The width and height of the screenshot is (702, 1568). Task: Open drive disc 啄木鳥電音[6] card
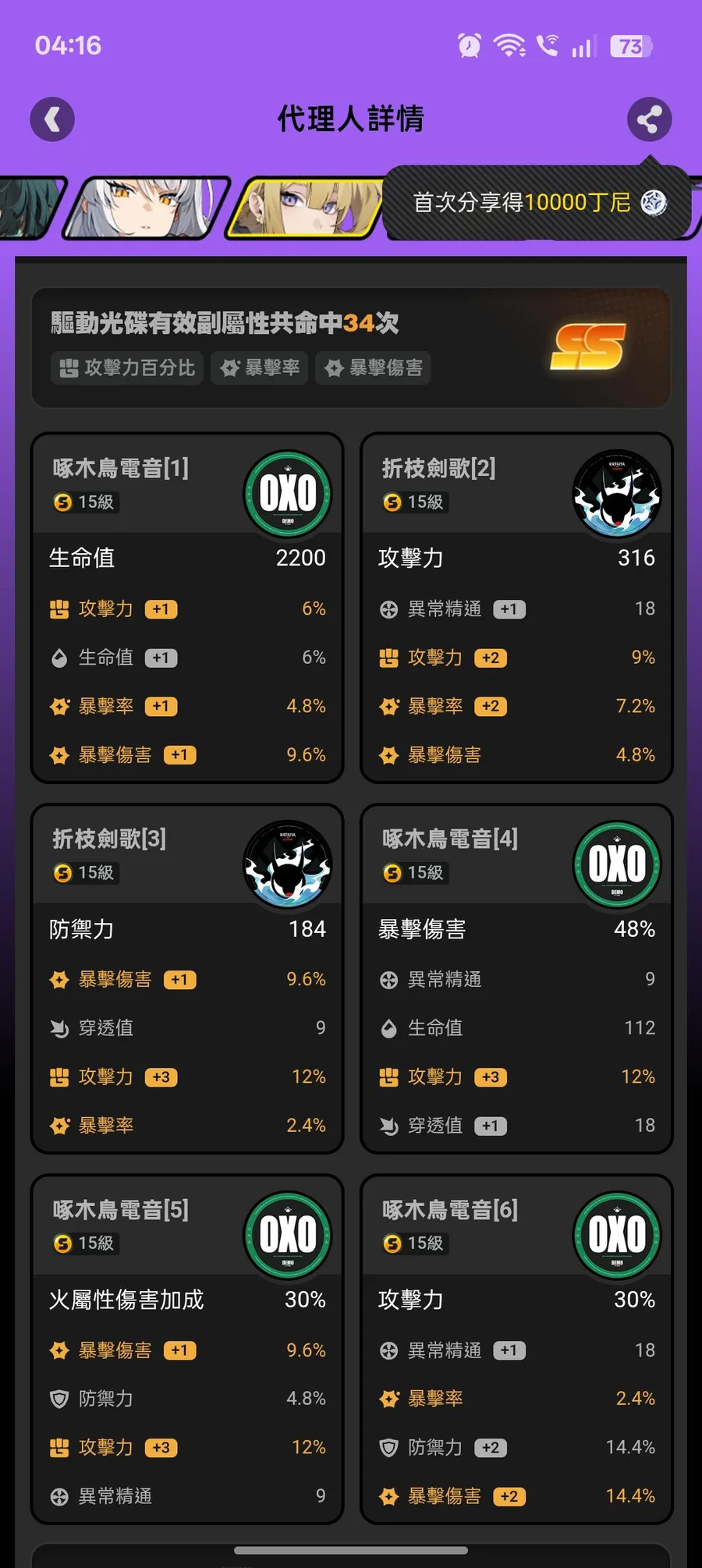(516, 1350)
